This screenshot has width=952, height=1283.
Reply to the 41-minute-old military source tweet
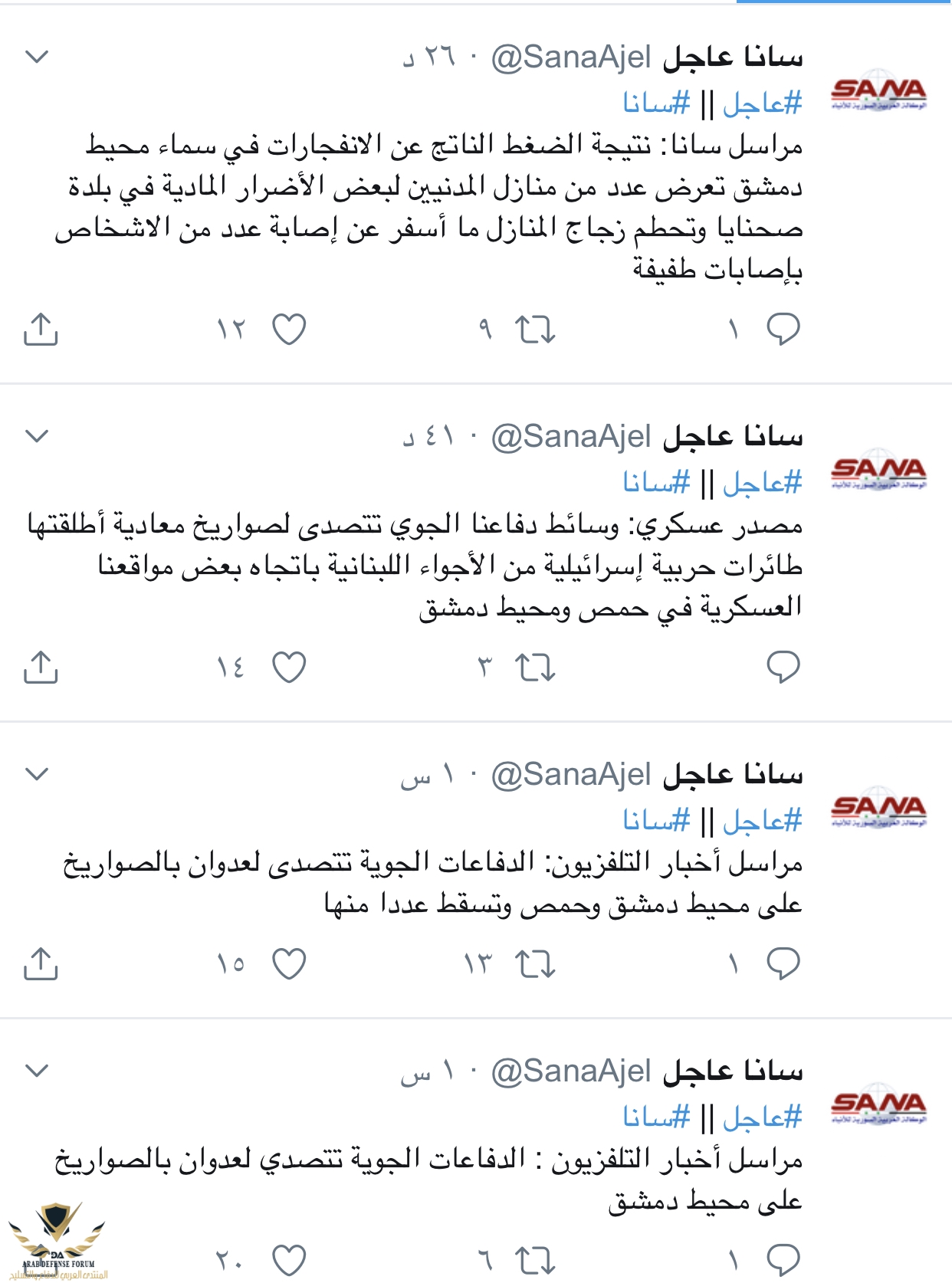[783, 668]
